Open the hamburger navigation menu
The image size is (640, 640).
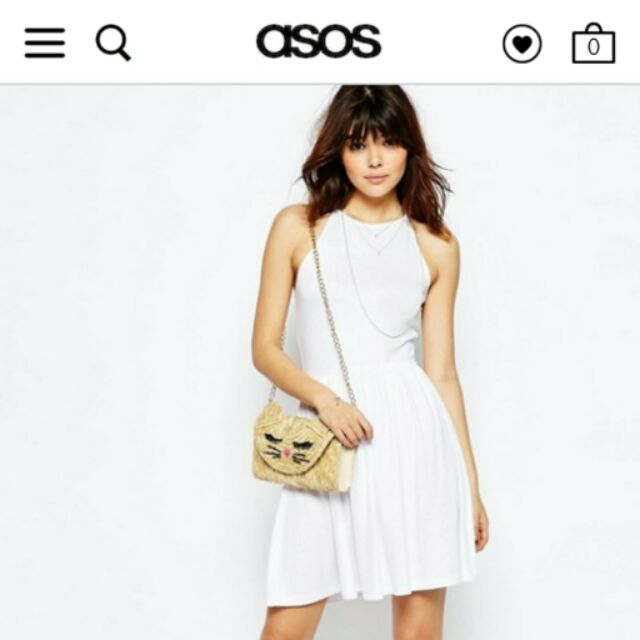pyautogui.click(x=45, y=43)
